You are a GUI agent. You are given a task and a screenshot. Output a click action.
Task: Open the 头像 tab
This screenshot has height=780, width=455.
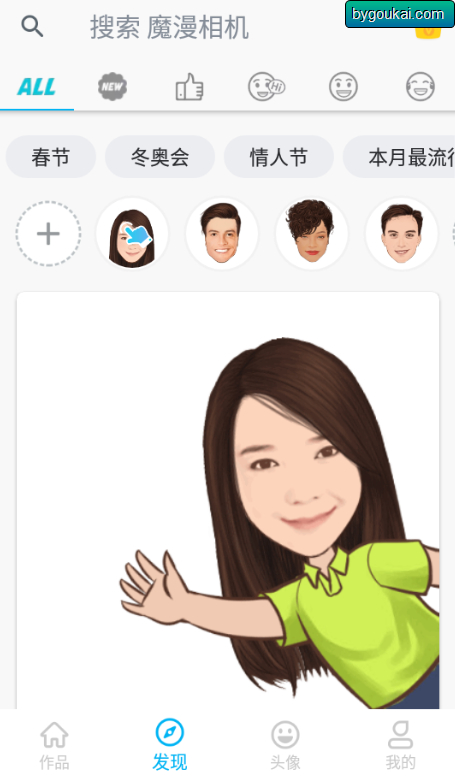tap(285, 745)
